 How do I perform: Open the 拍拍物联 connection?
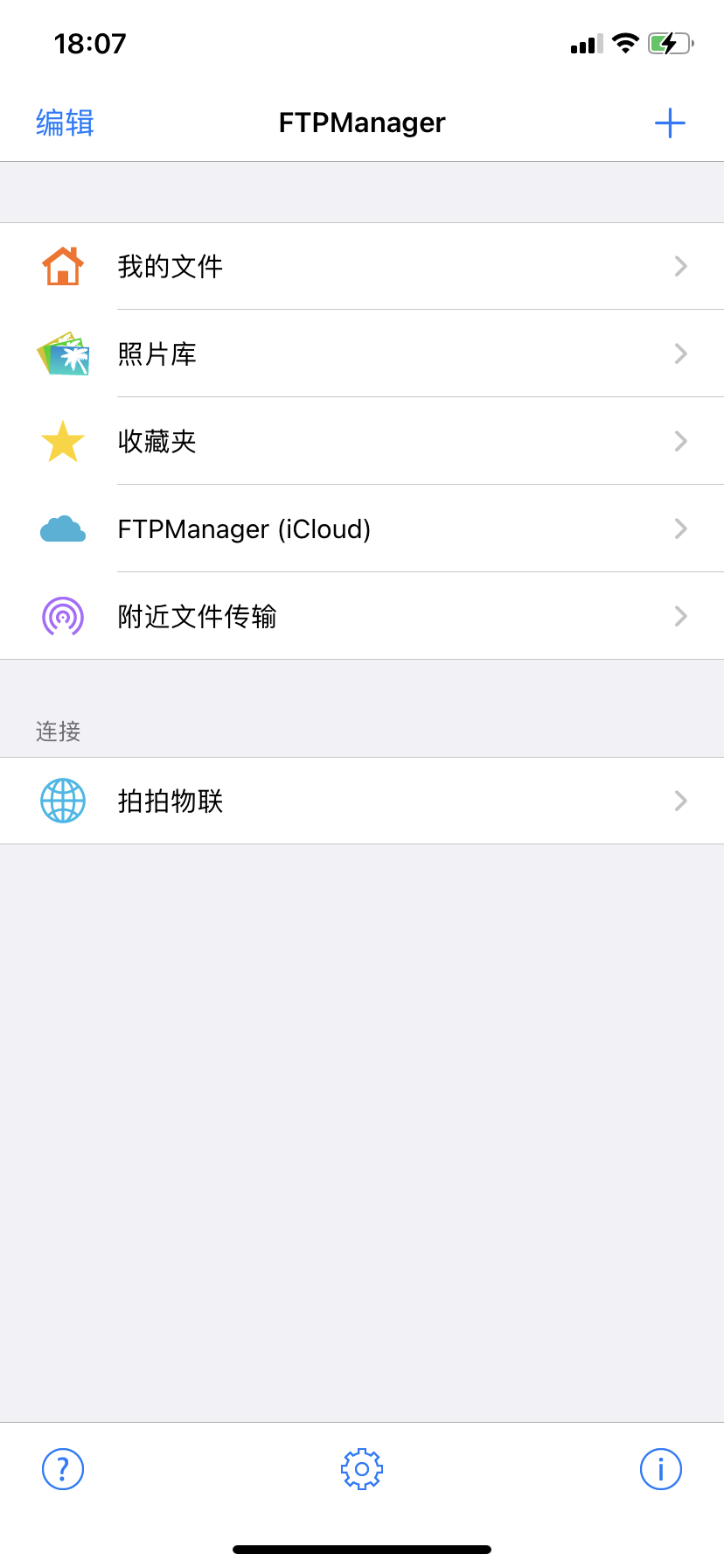click(x=362, y=801)
